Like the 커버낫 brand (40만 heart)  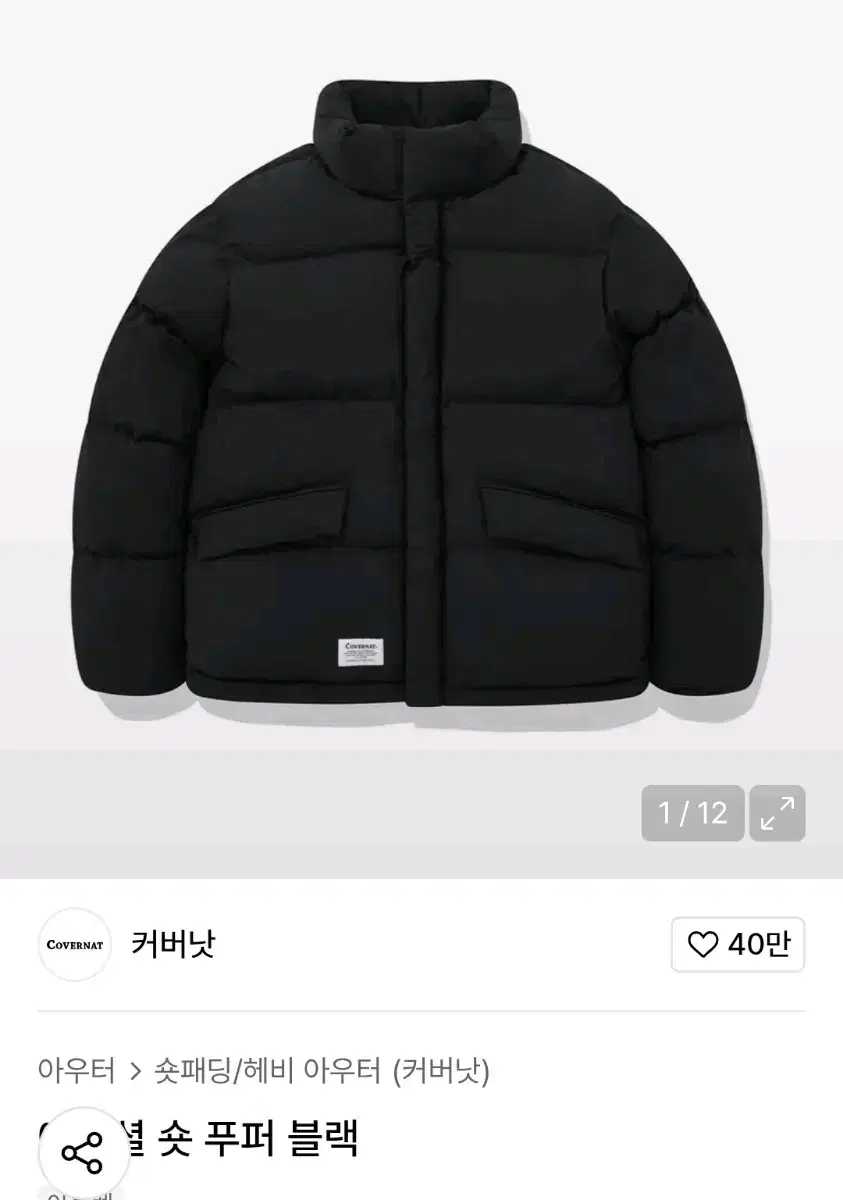coord(737,944)
